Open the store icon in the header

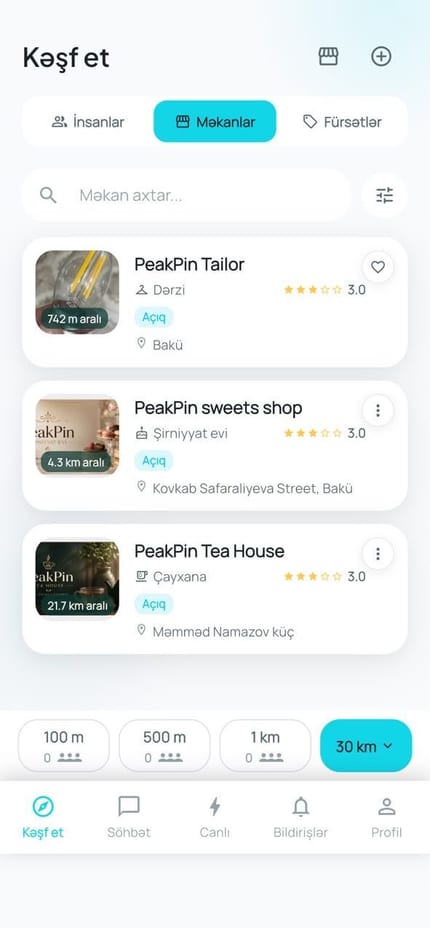[328, 57]
